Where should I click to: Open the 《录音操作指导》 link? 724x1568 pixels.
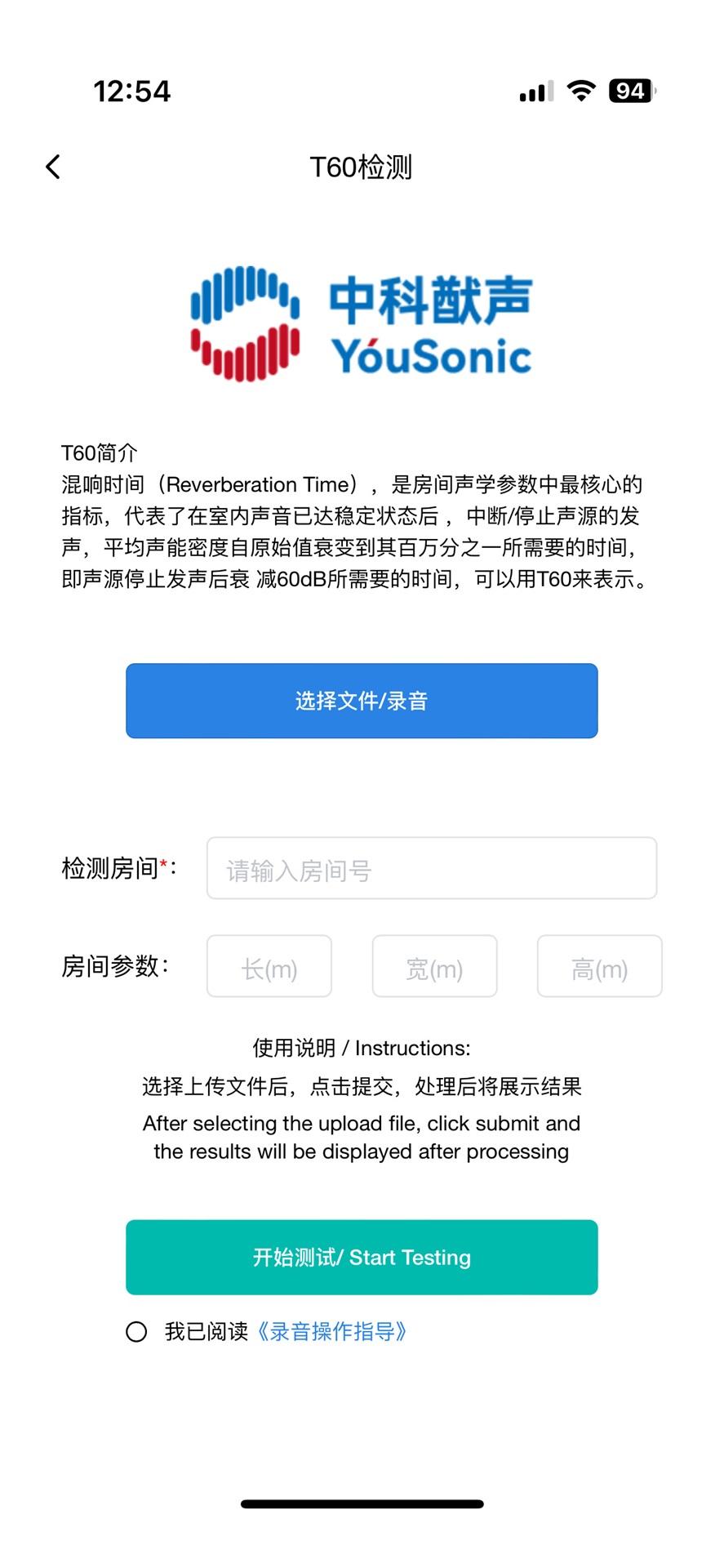coord(331,1332)
